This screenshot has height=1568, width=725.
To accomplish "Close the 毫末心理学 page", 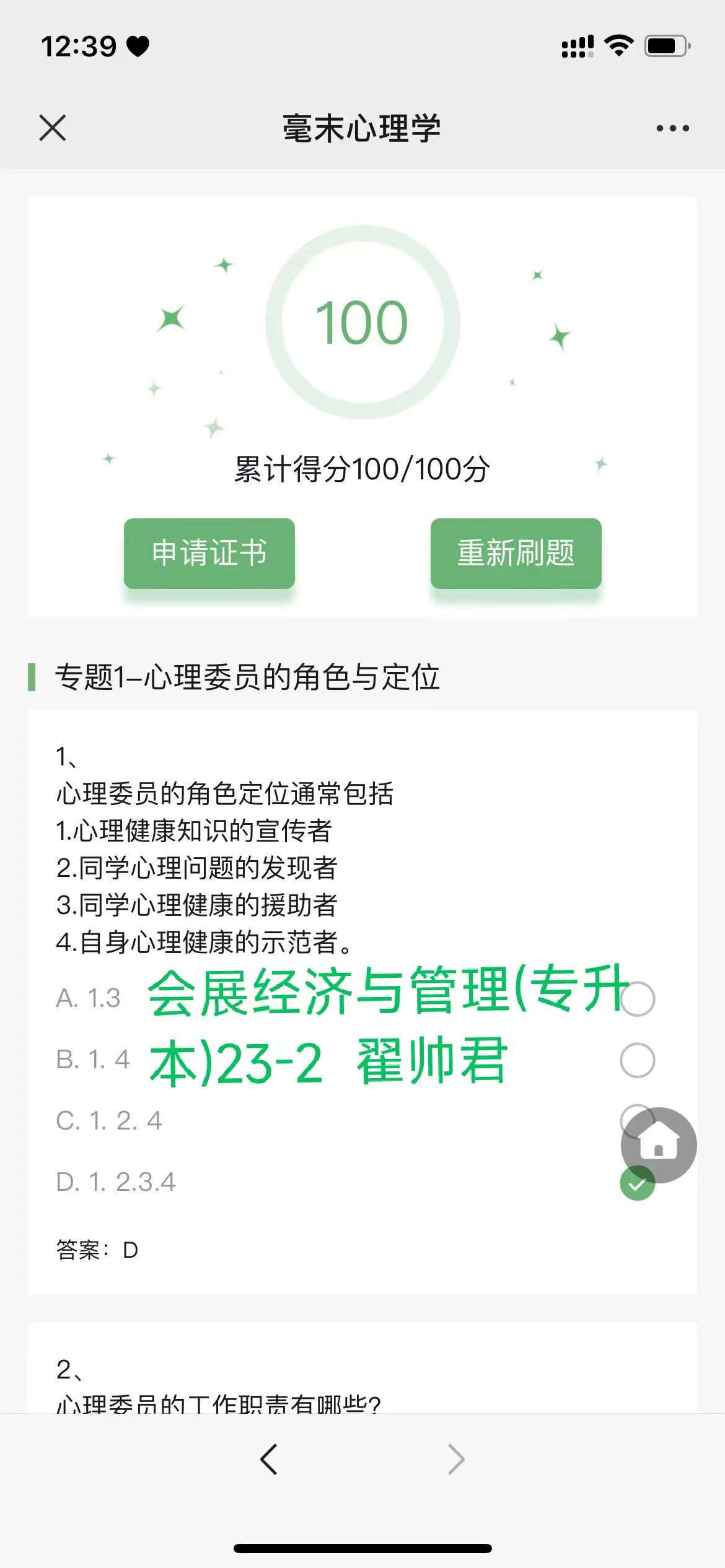I will (52, 128).
